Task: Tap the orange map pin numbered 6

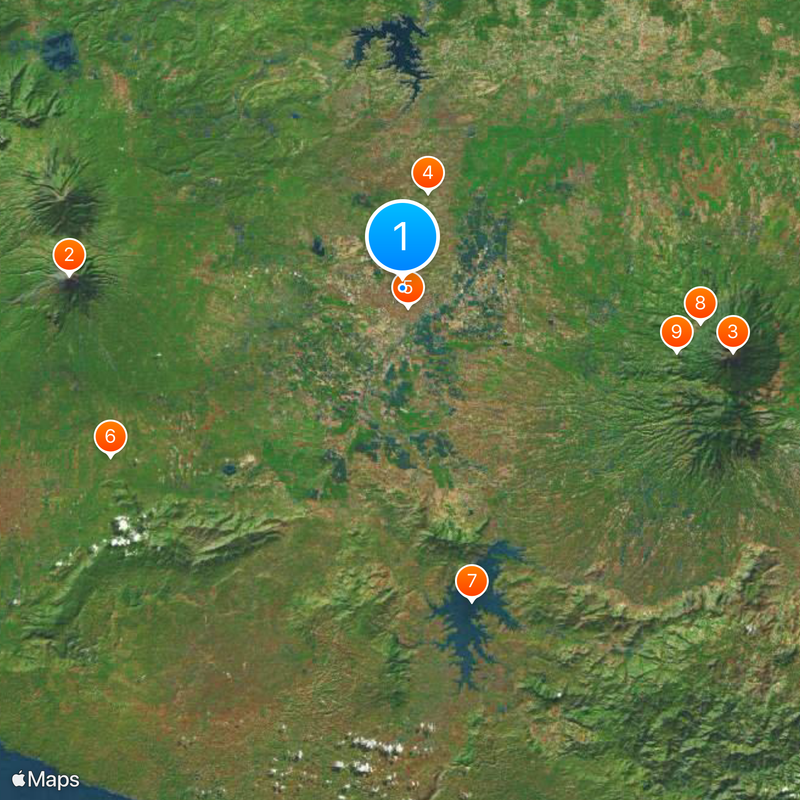Action: (111, 436)
